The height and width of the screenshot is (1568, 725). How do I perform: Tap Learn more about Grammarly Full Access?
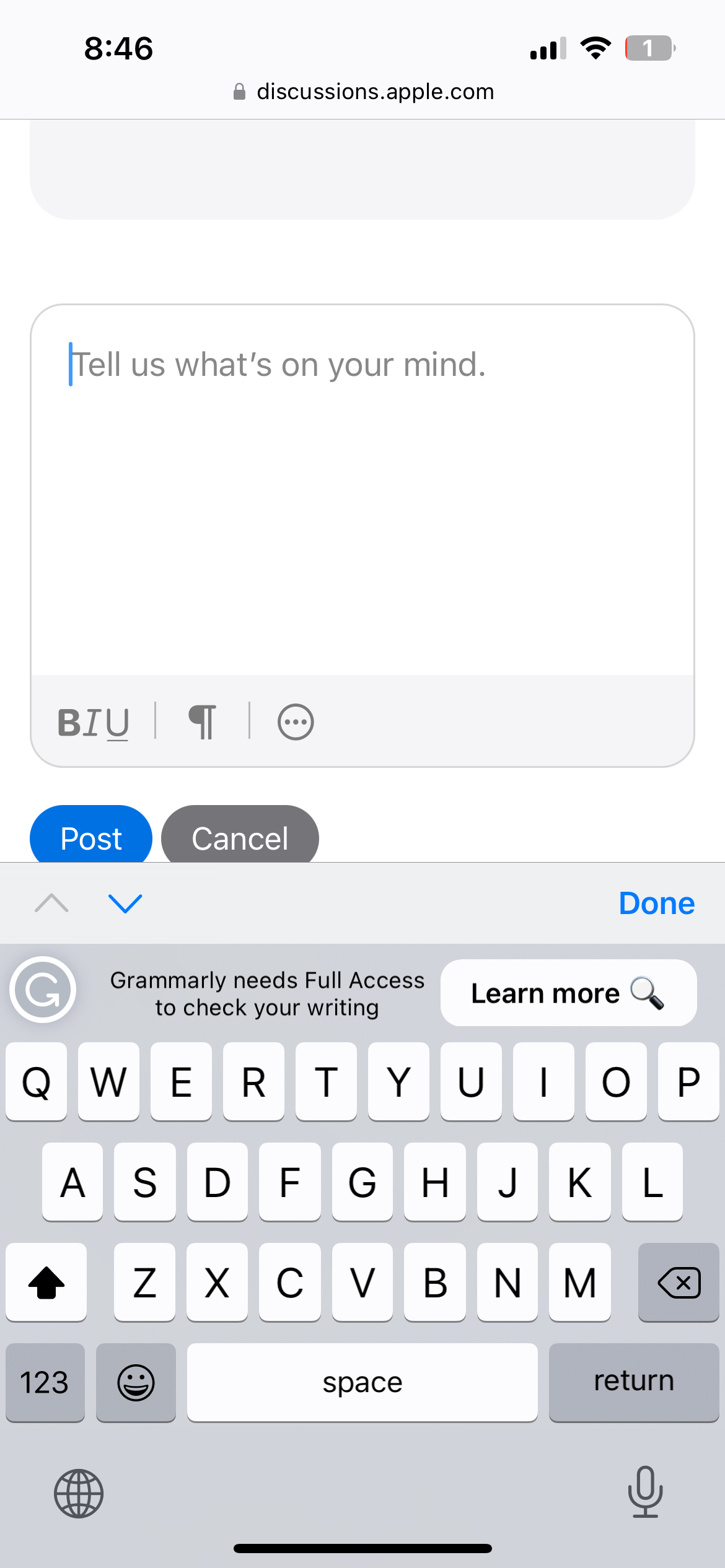point(568,993)
